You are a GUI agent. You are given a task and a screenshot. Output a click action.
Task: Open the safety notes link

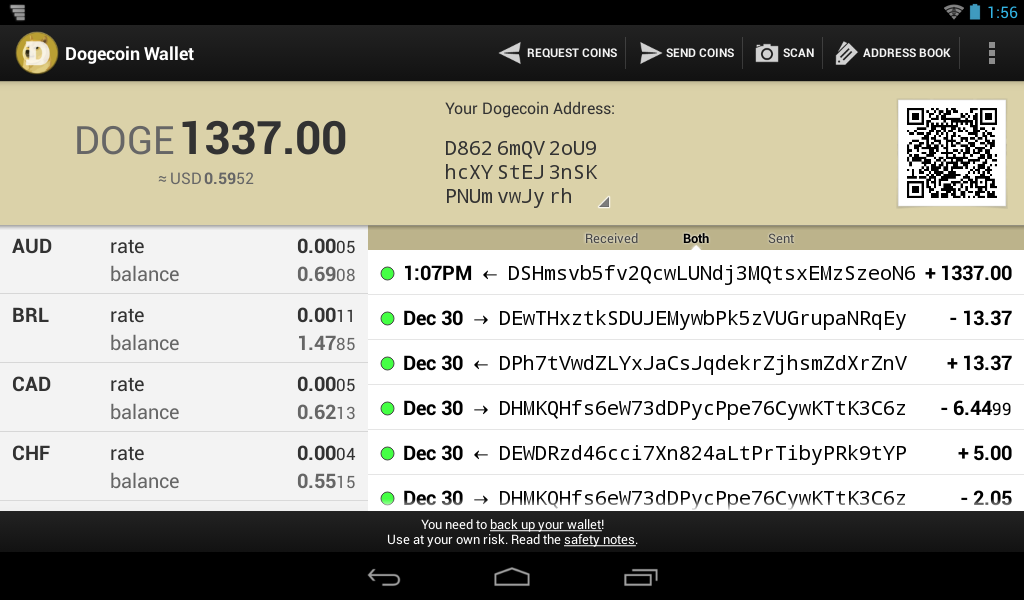599,540
